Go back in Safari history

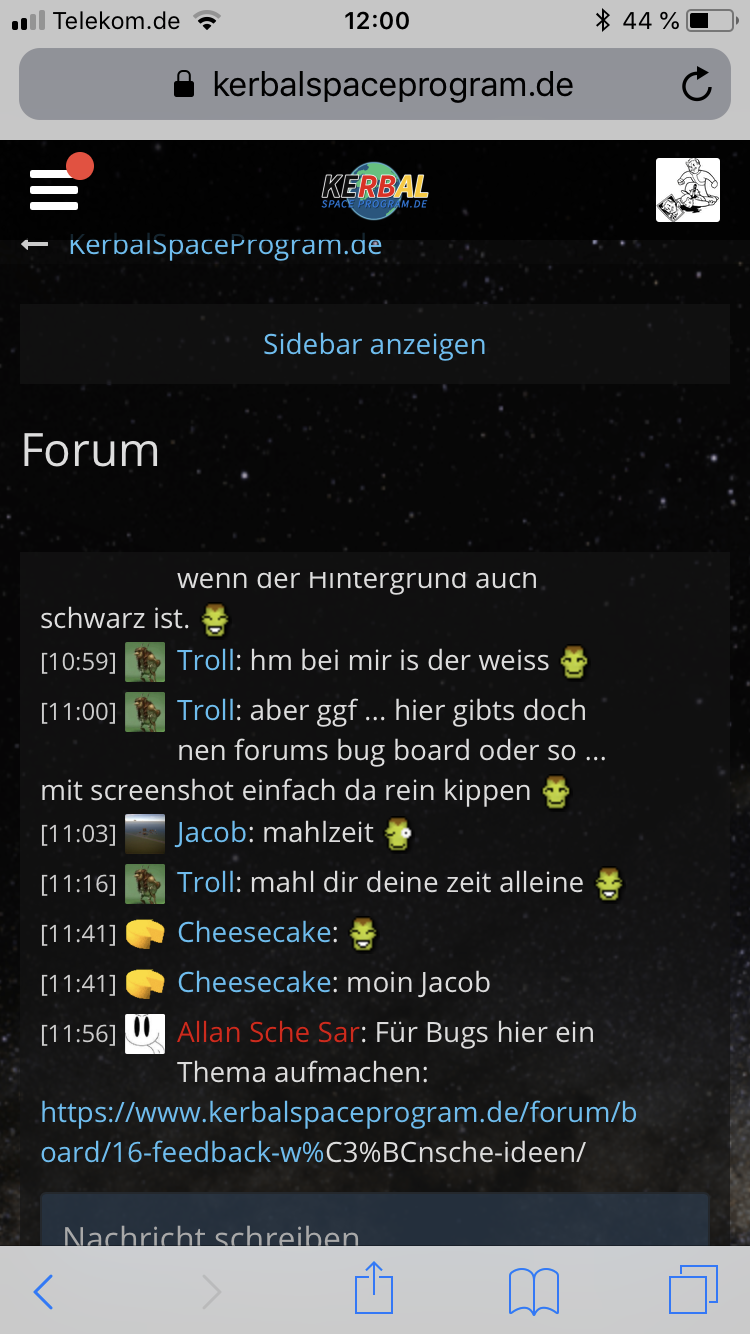[44, 1291]
